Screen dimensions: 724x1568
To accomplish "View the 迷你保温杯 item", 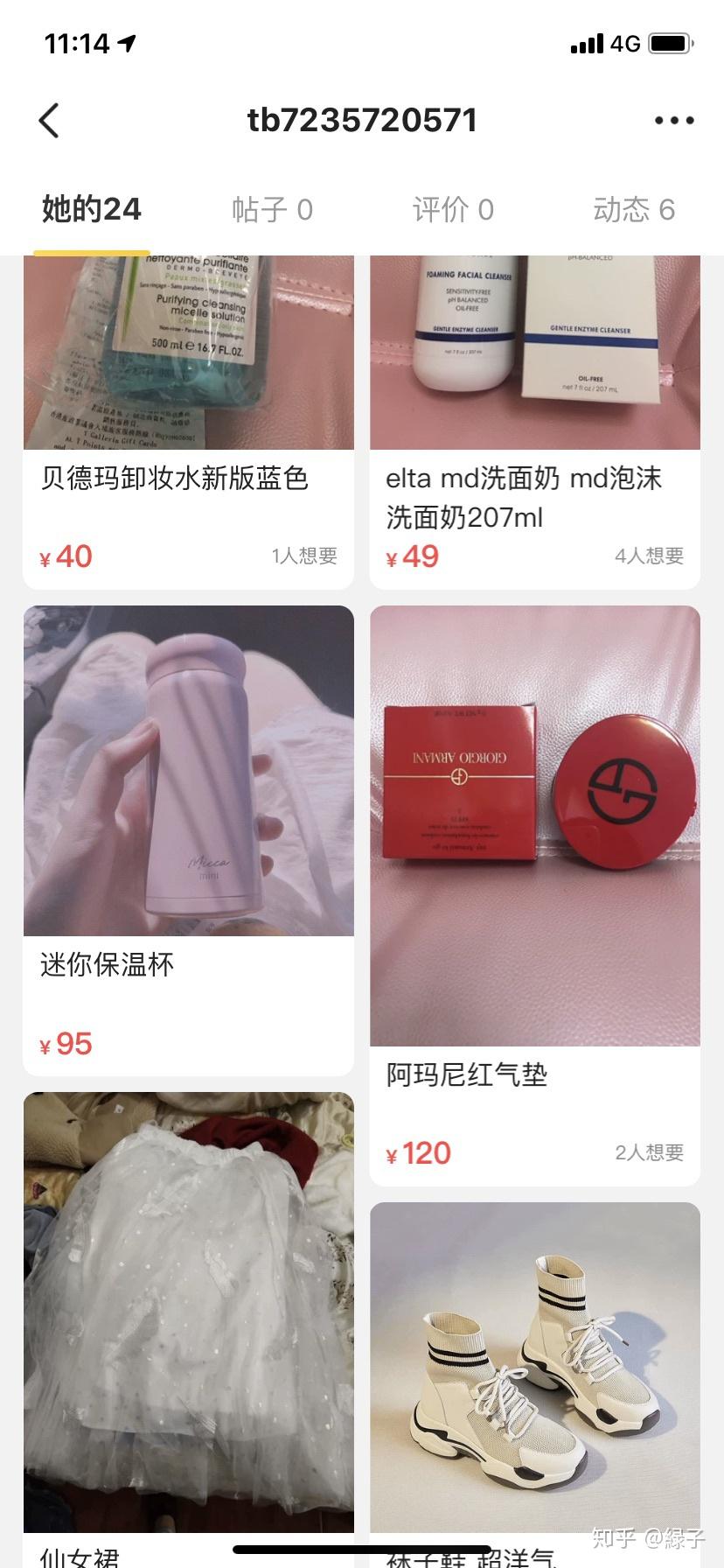I will point(188,840).
